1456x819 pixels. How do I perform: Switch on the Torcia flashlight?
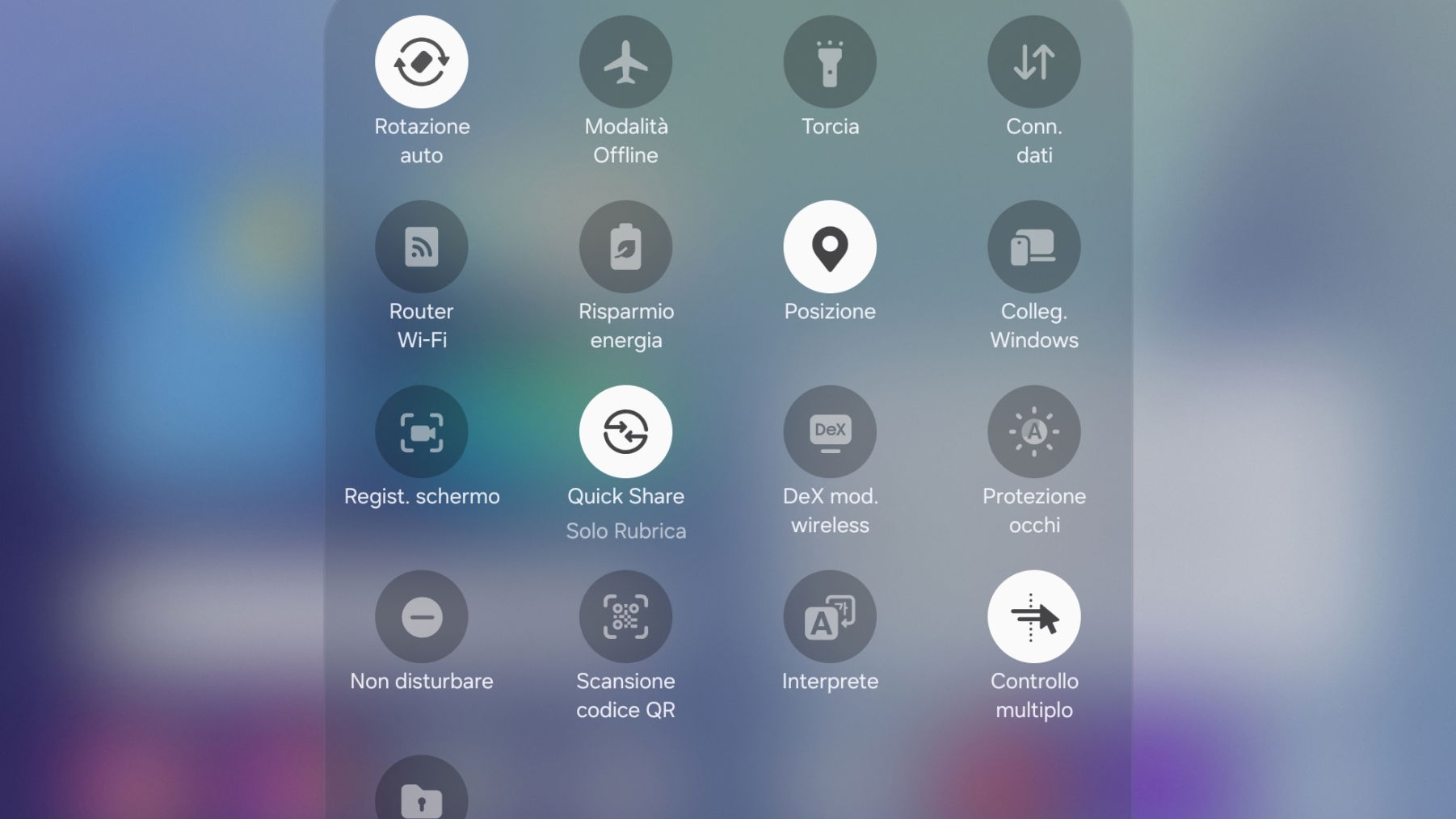click(830, 62)
